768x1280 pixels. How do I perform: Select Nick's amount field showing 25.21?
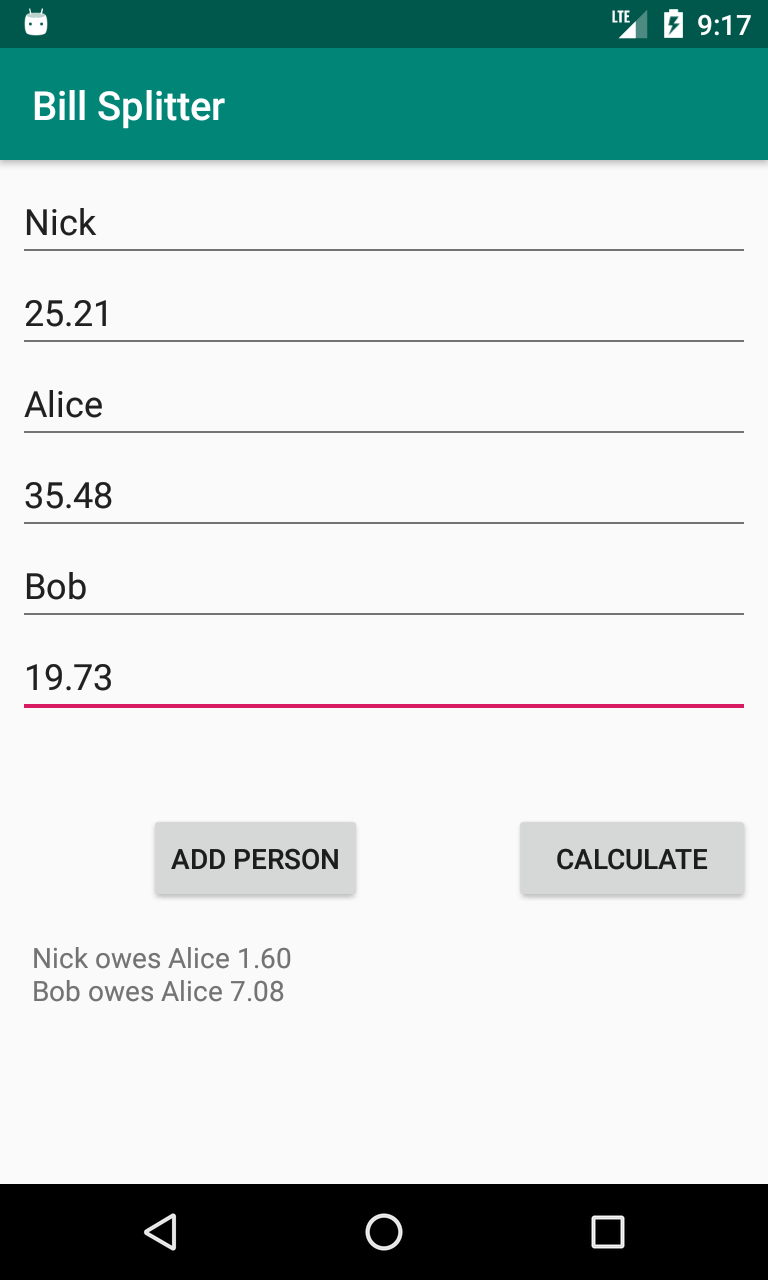point(384,313)
